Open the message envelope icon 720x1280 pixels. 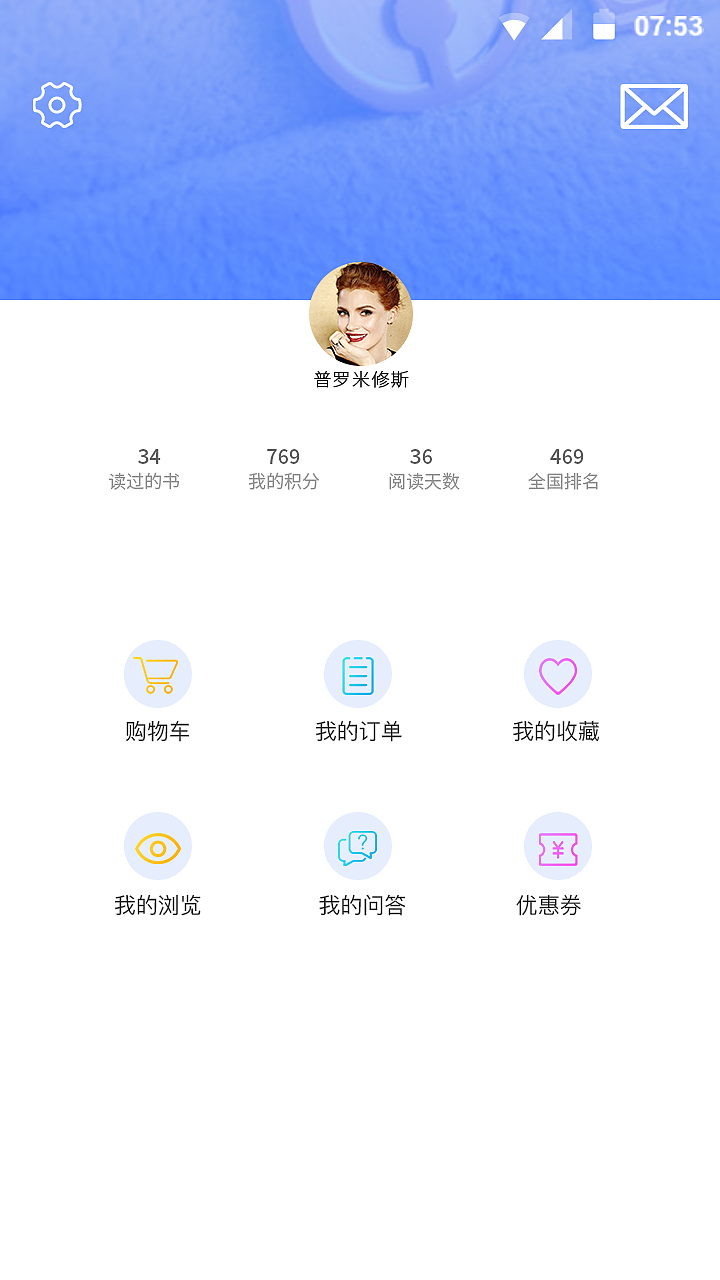point(654,105)
